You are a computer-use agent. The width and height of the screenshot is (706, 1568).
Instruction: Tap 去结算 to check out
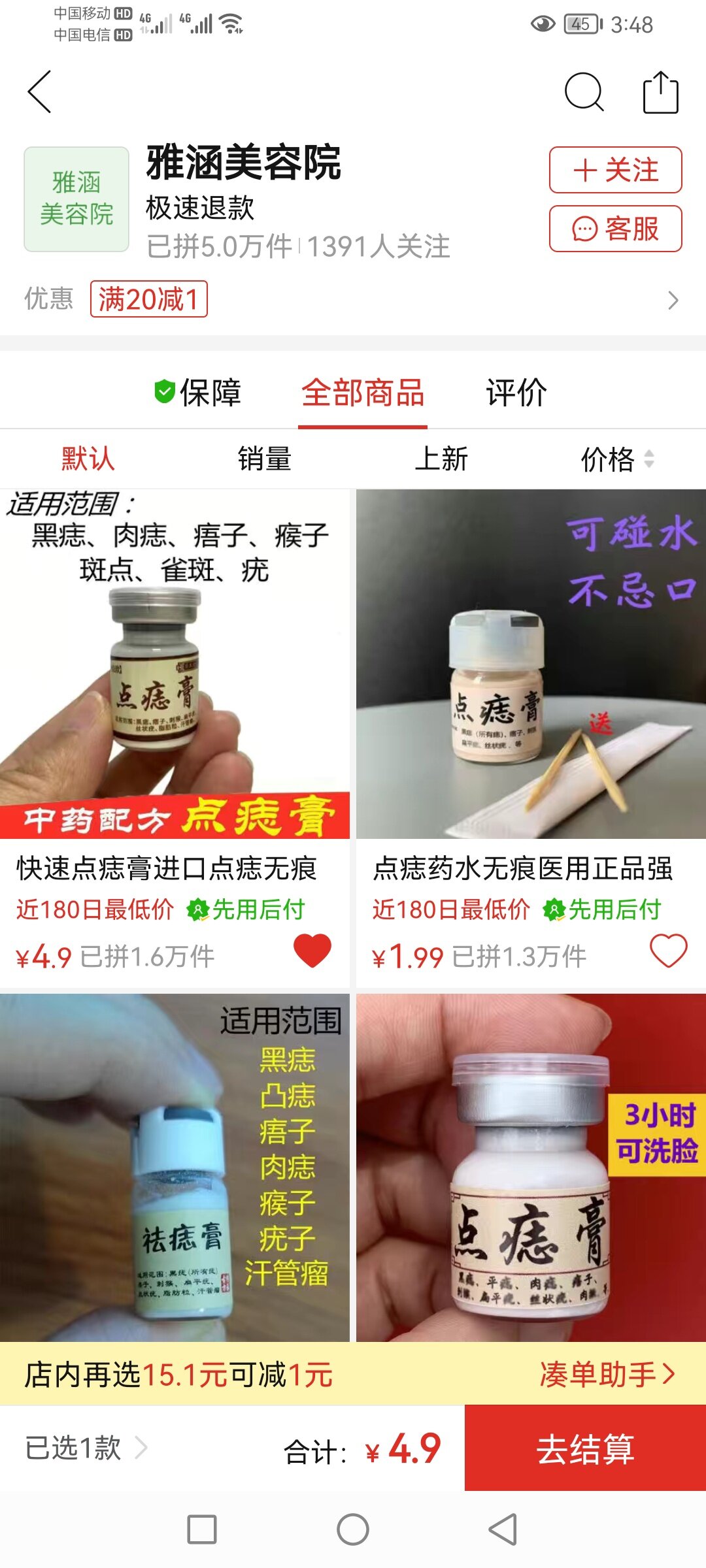coord(585,1448)
